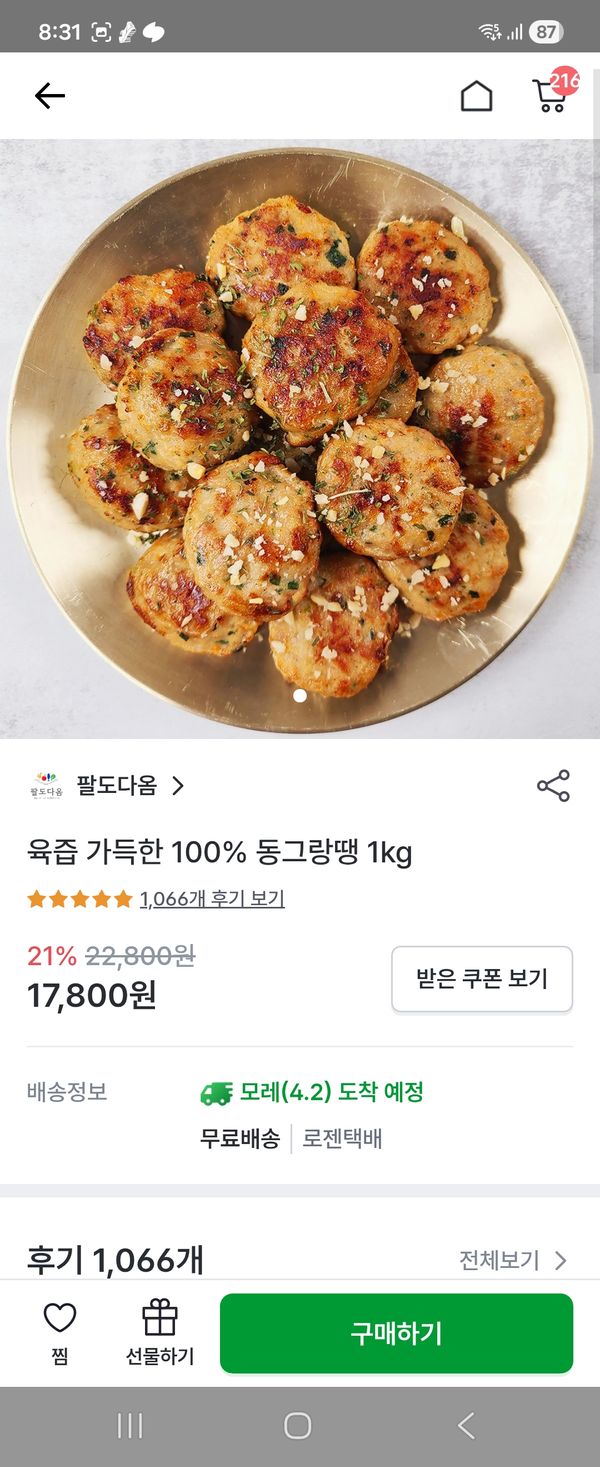
Task: Add product to 찜 wishlist
Action: 60,1332
